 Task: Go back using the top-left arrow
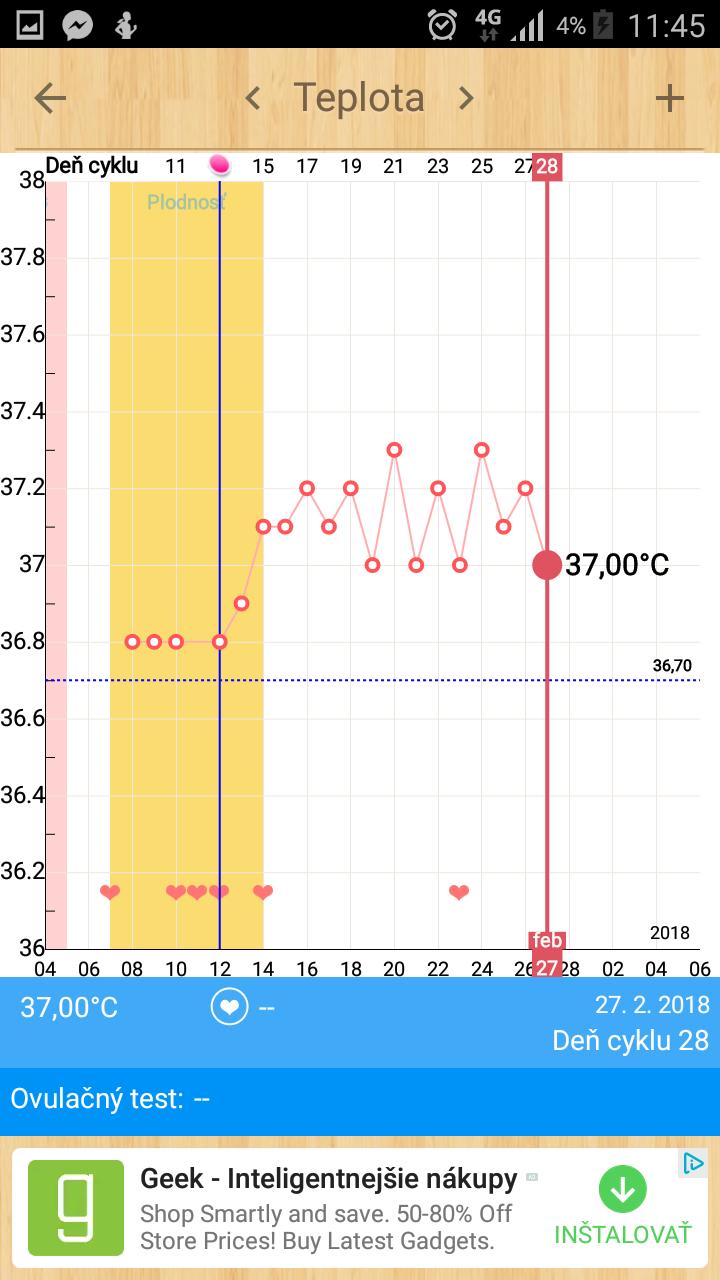tap(50, 98)
